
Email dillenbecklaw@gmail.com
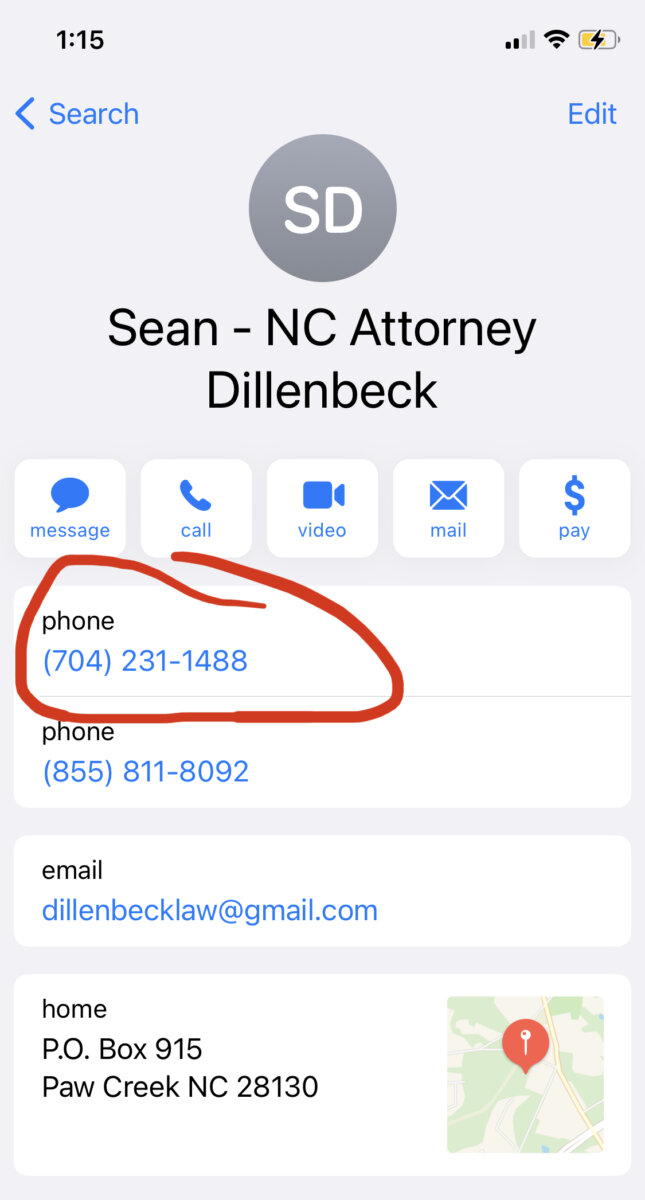[210, 911]
